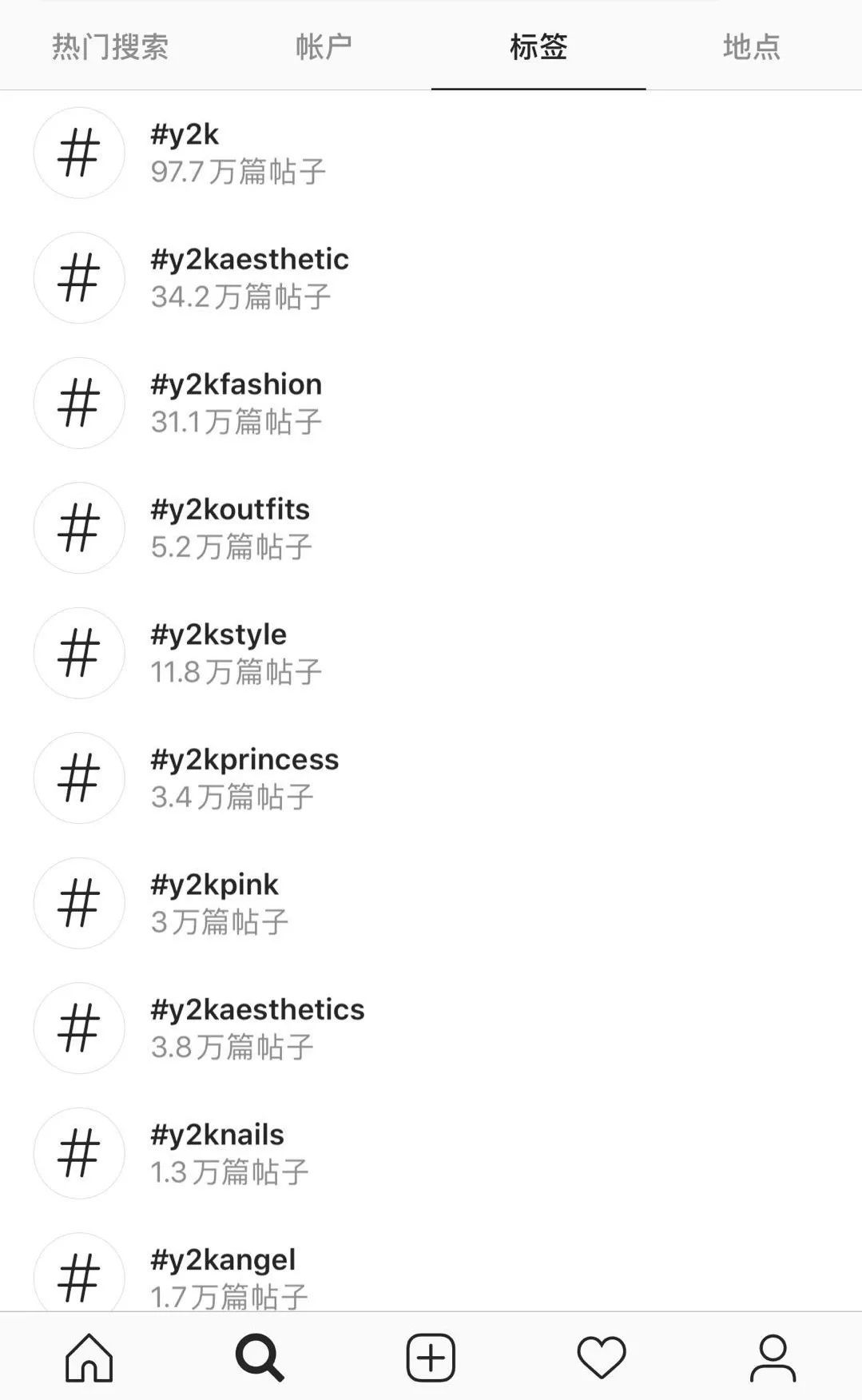
Task: Switch to the 帐户 tab
Action: (x=324, y=46)
